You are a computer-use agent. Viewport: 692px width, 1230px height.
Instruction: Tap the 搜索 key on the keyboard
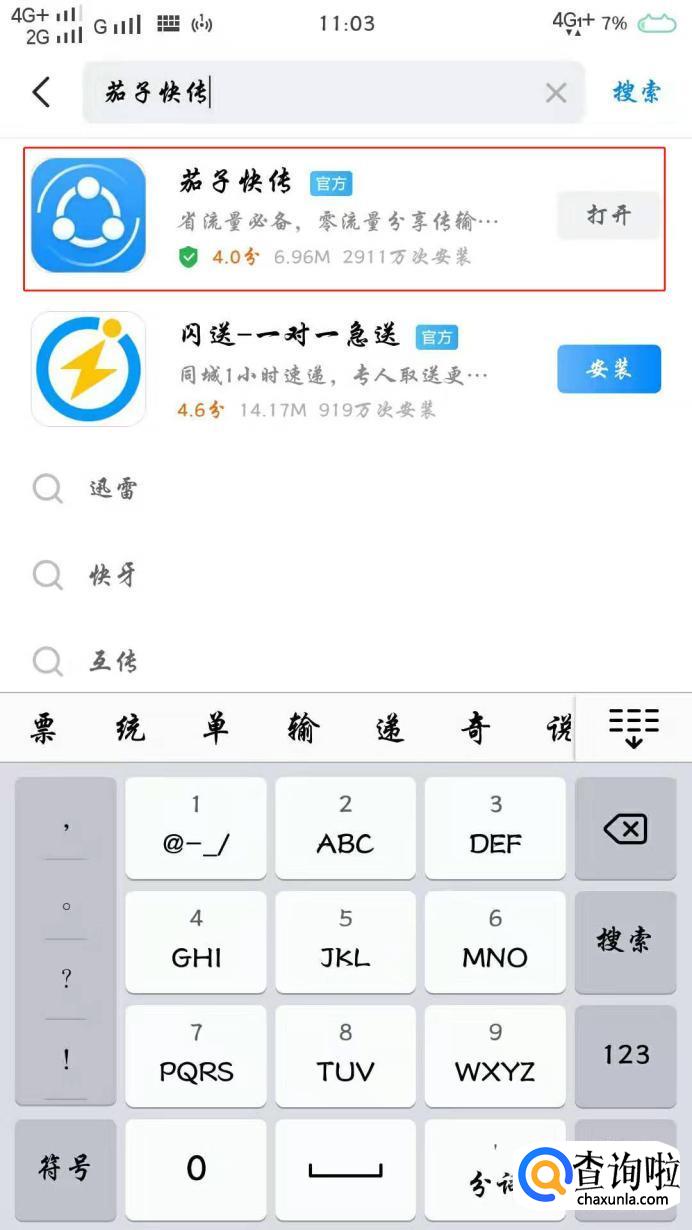(626, 942)
